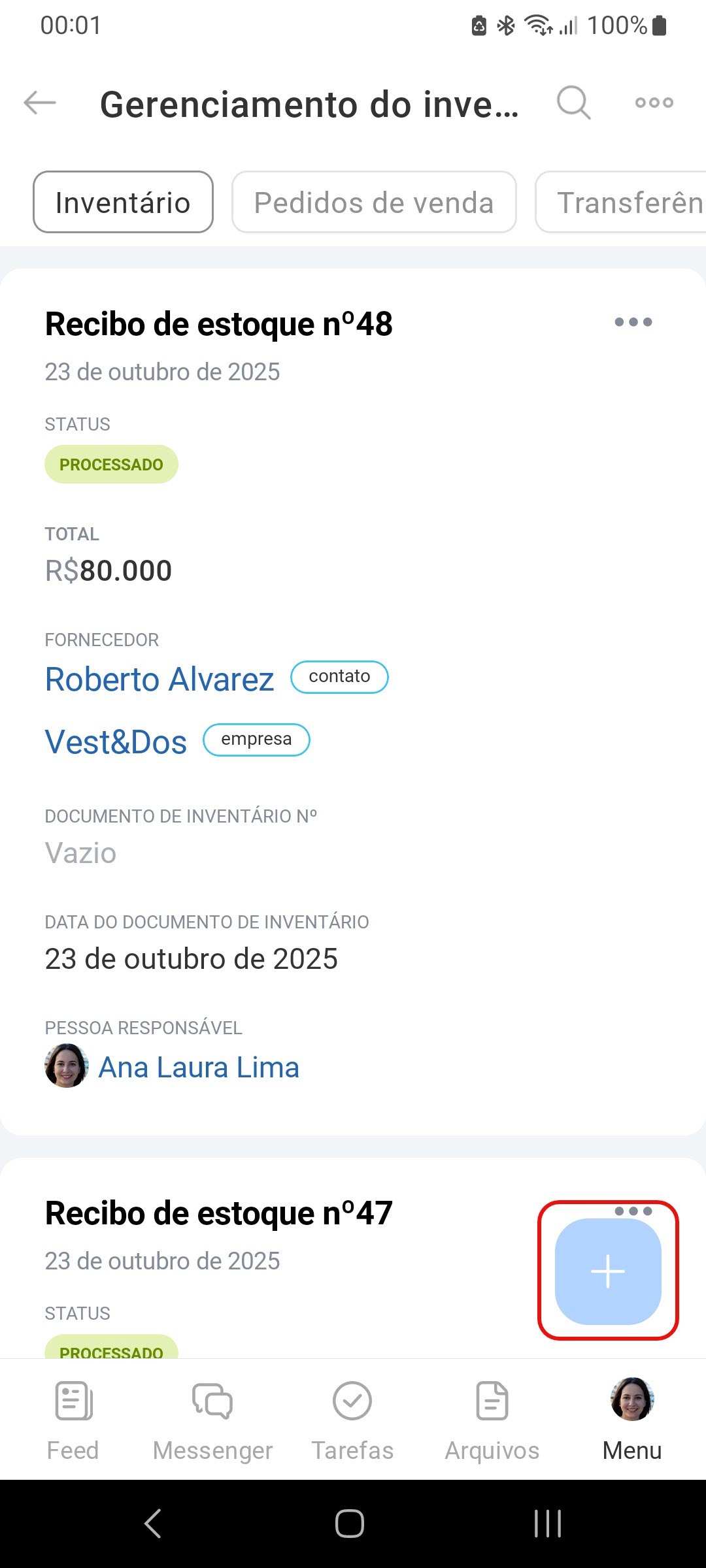Switch to Pedidos de venda tab
The image size is (706, 1568).
[373, 203]
